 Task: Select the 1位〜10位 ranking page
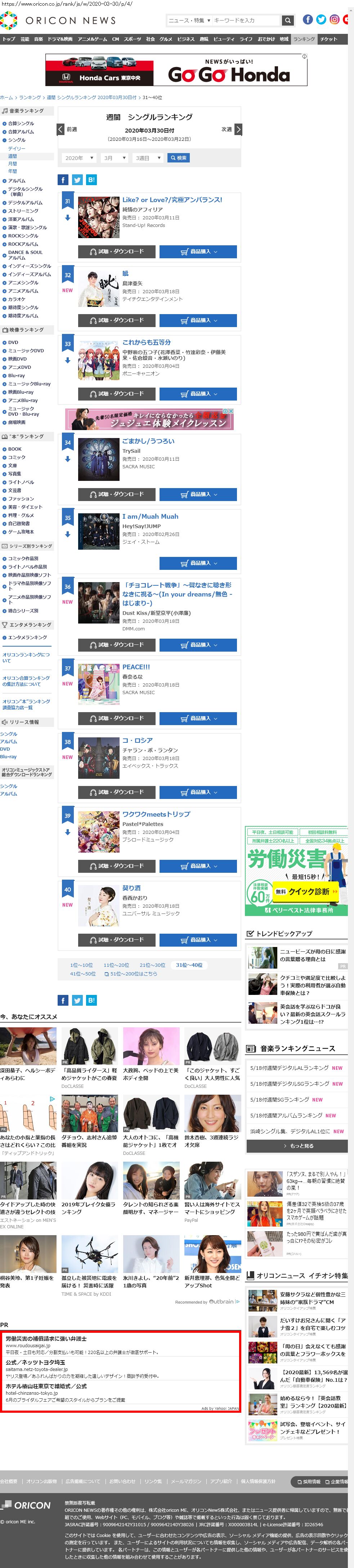81,965
